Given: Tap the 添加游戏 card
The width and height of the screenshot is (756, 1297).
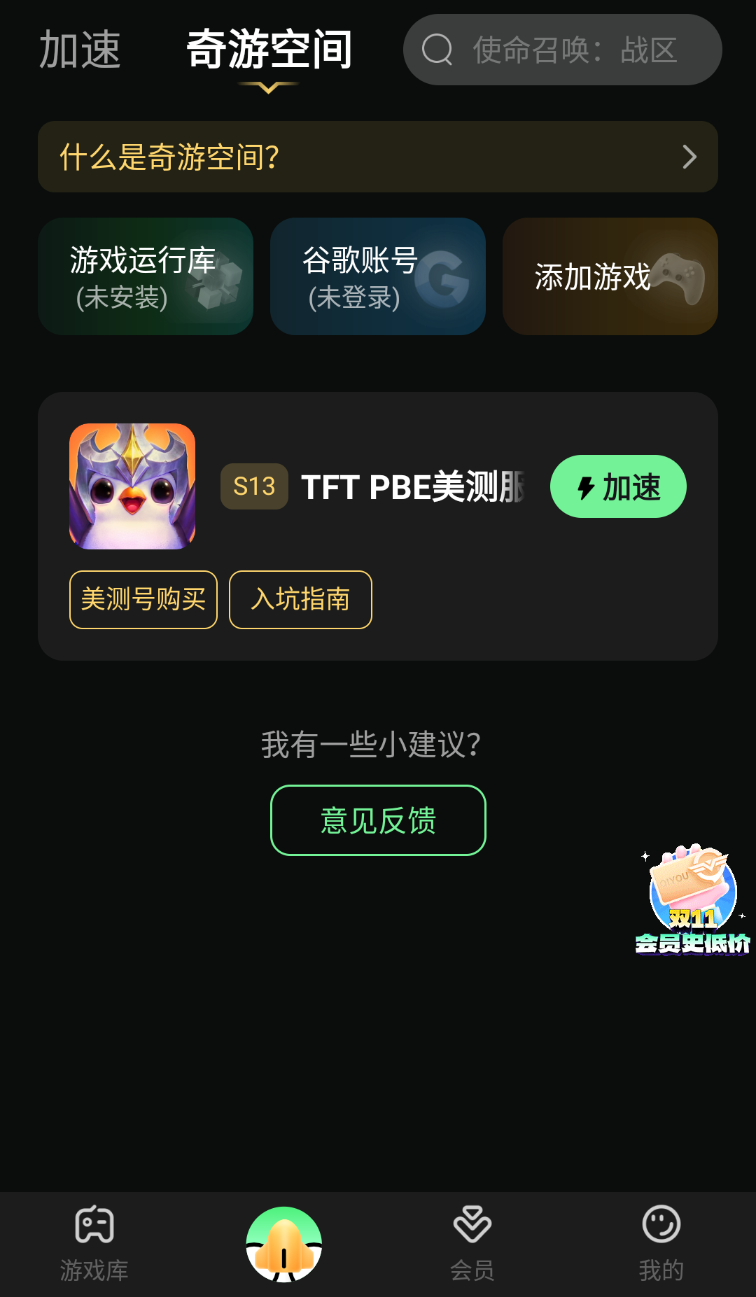Looking at the screenshot, I should pos(610,276).
